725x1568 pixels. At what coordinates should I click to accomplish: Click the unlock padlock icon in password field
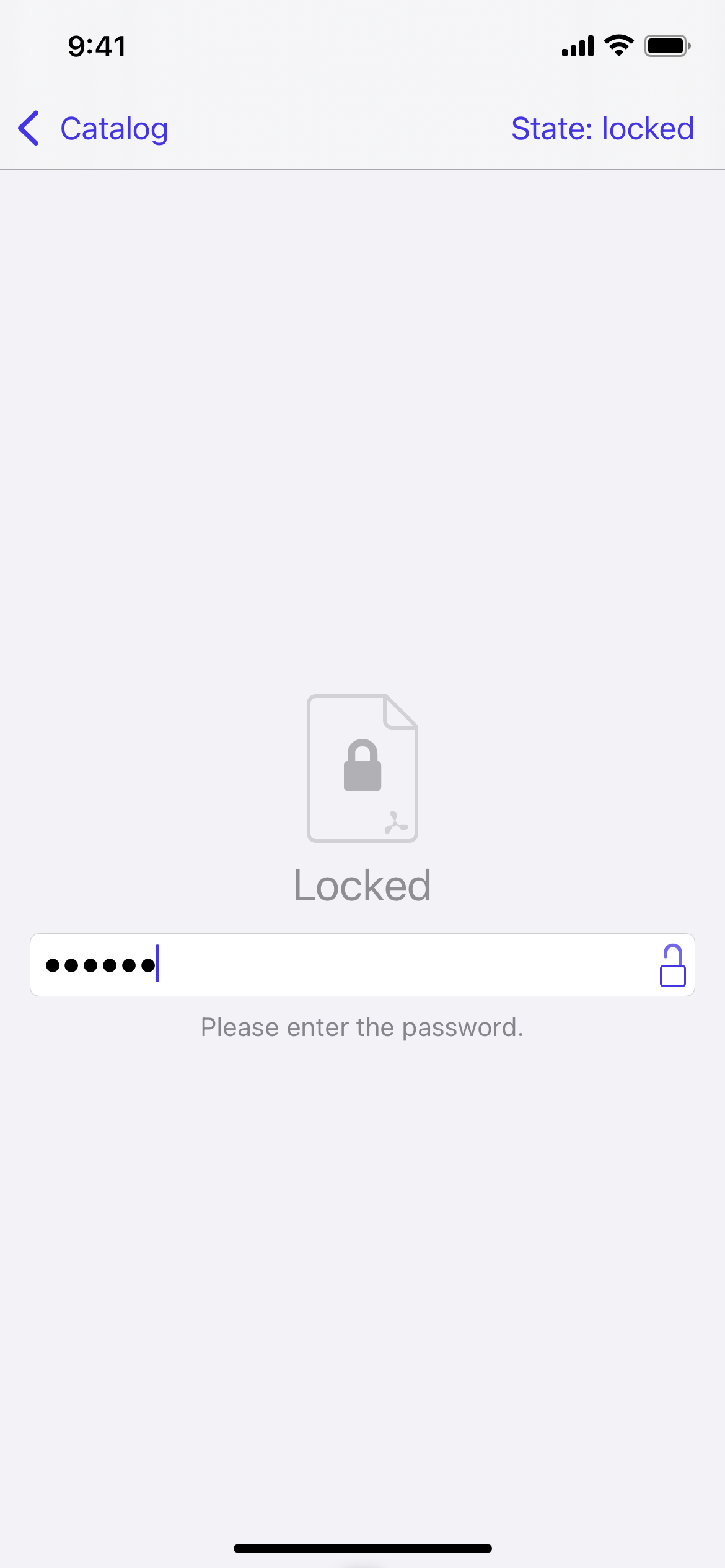[x=673, y=964]
